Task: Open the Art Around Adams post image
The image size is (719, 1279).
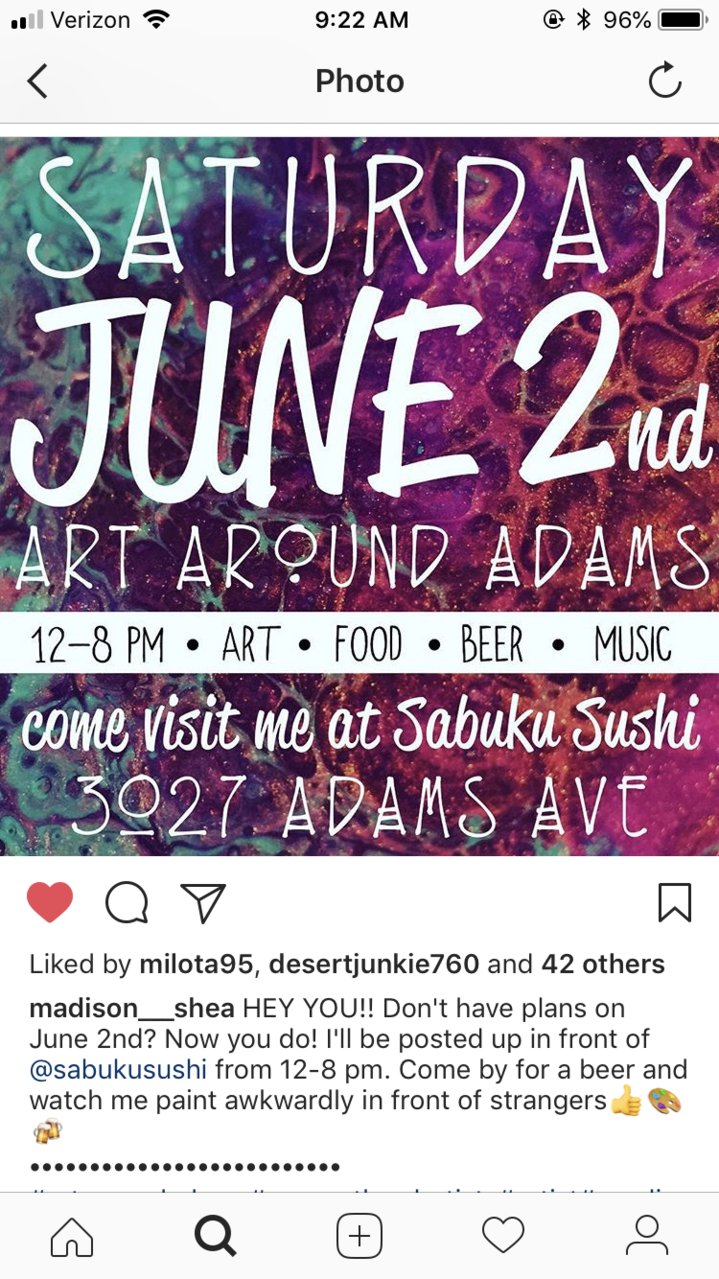Action: point(359,495)
